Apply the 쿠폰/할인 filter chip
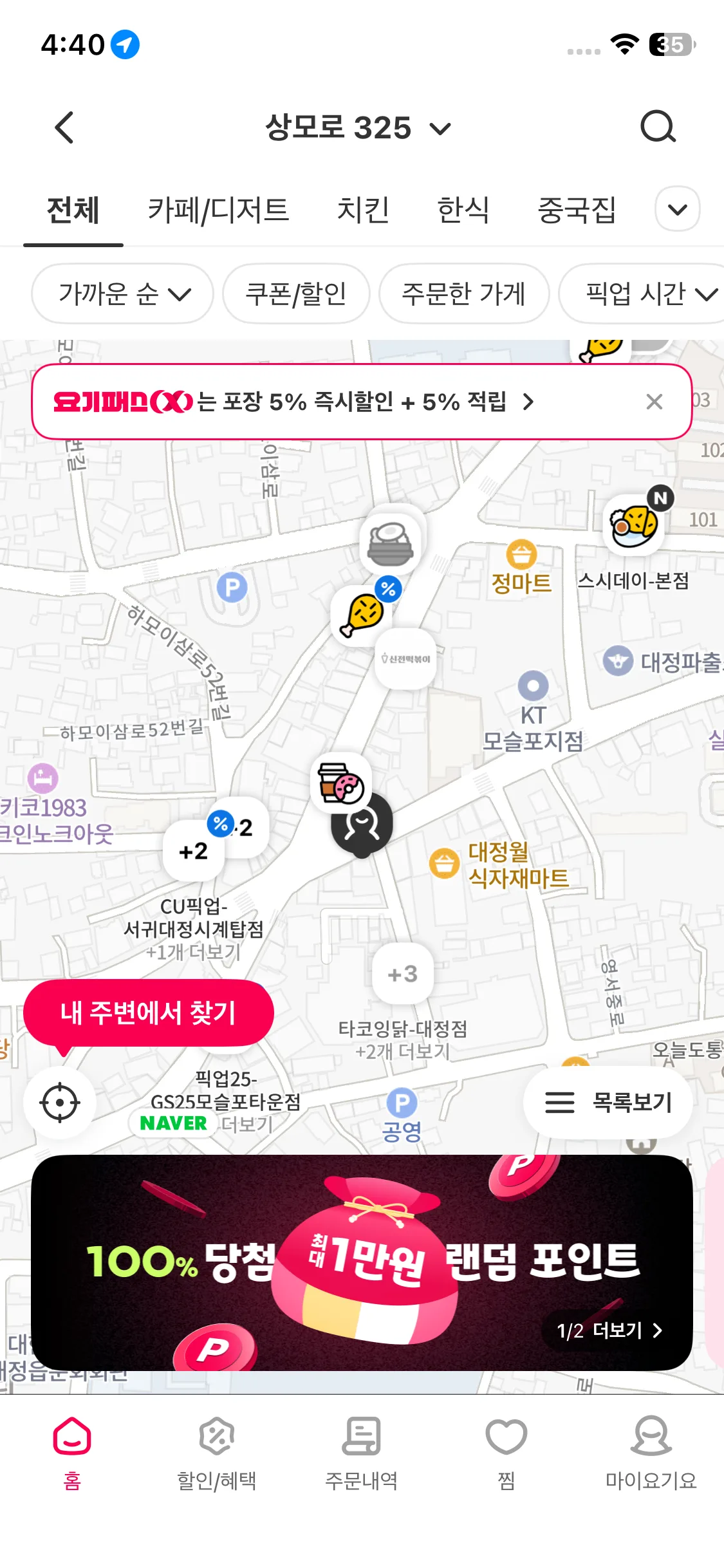 tap(296, 294)
